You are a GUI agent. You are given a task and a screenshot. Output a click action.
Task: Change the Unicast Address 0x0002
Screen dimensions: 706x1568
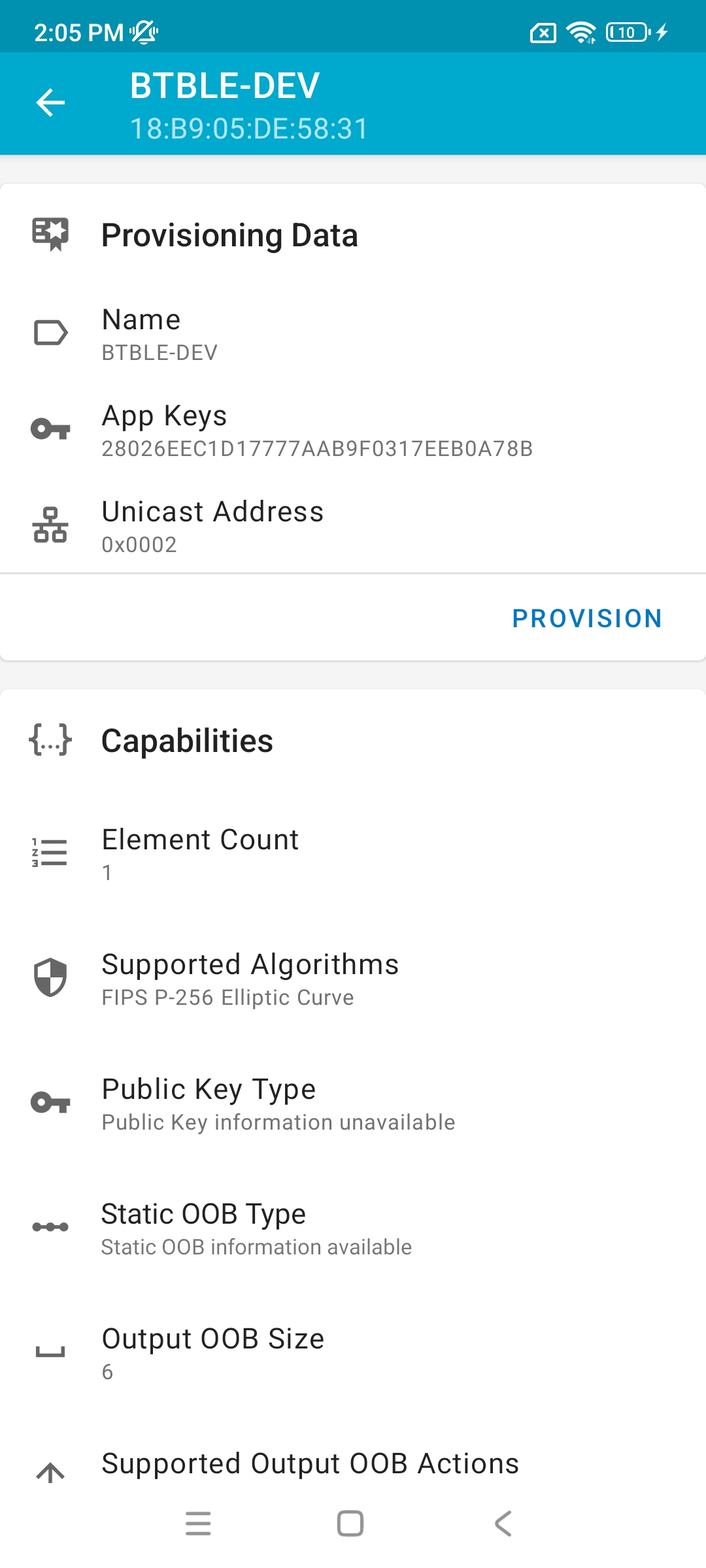click(353, 527)
